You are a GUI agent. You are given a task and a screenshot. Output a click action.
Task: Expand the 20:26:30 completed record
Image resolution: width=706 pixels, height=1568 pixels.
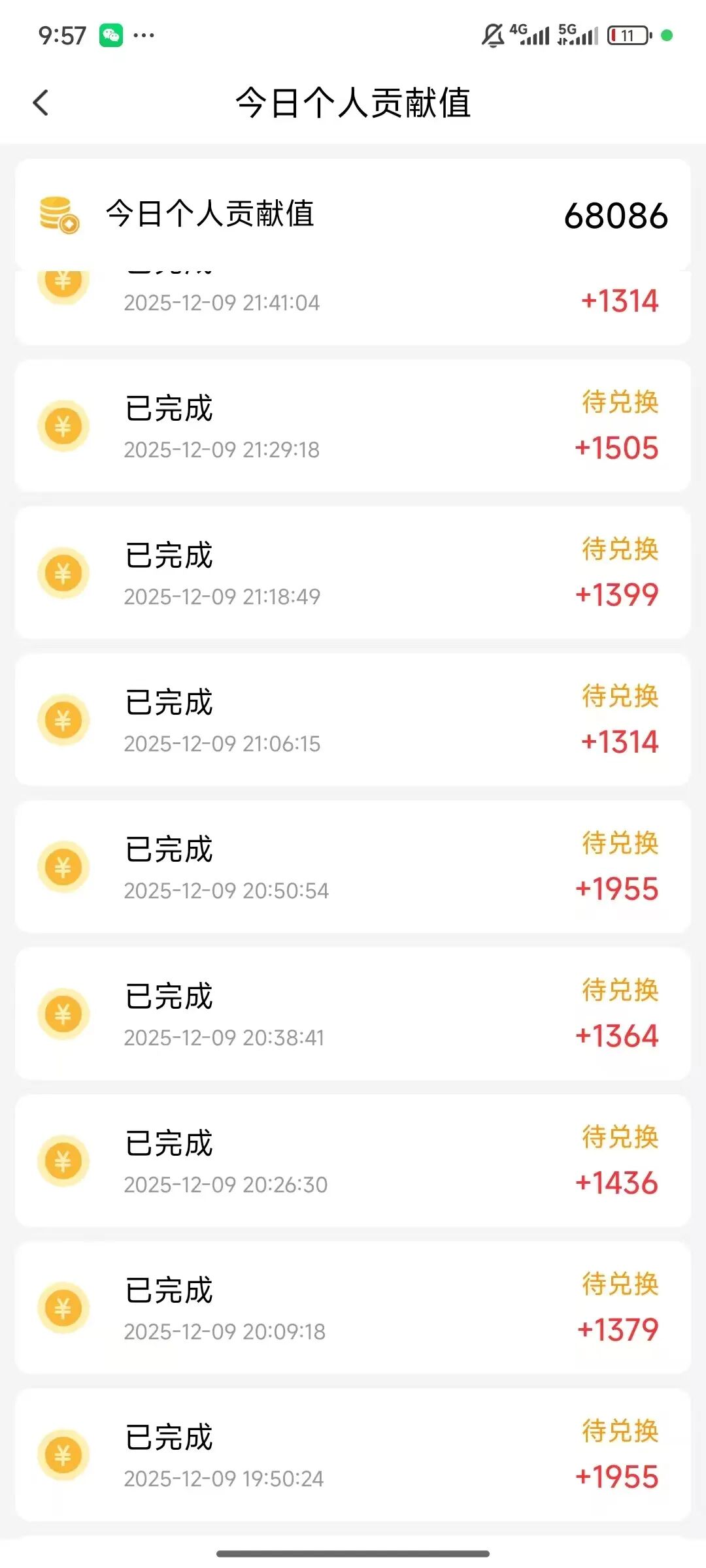click(x=353, y=1160)
